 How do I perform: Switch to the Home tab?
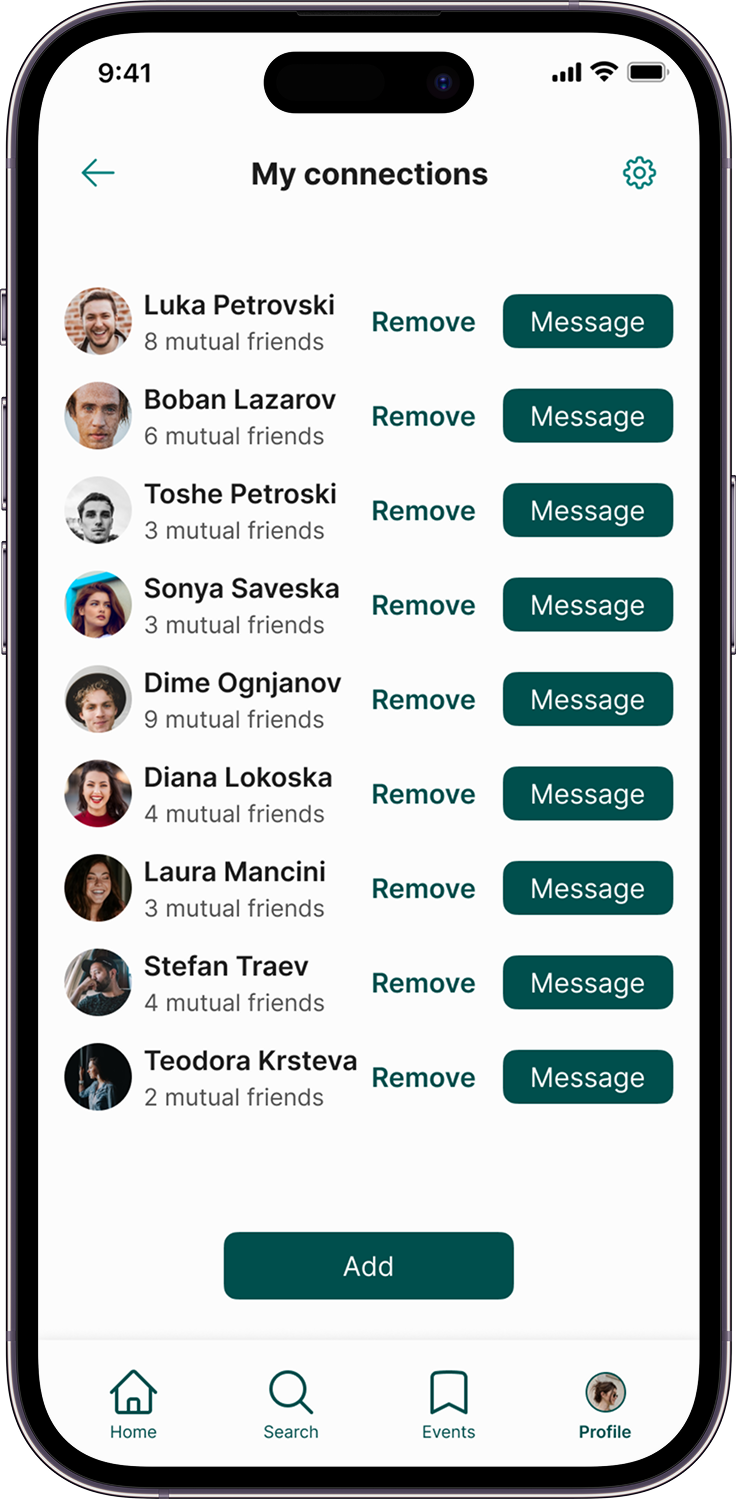point(133,1404)
